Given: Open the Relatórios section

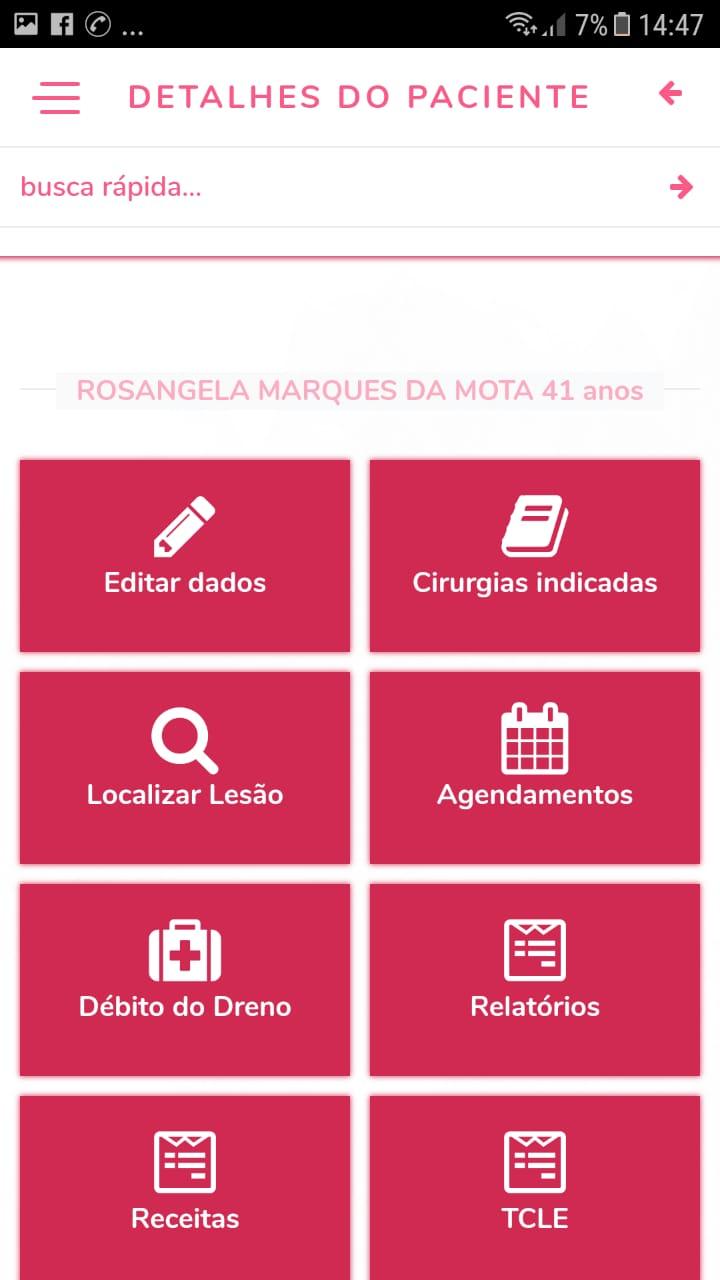Looking at the screenshot, I should 535,980.
